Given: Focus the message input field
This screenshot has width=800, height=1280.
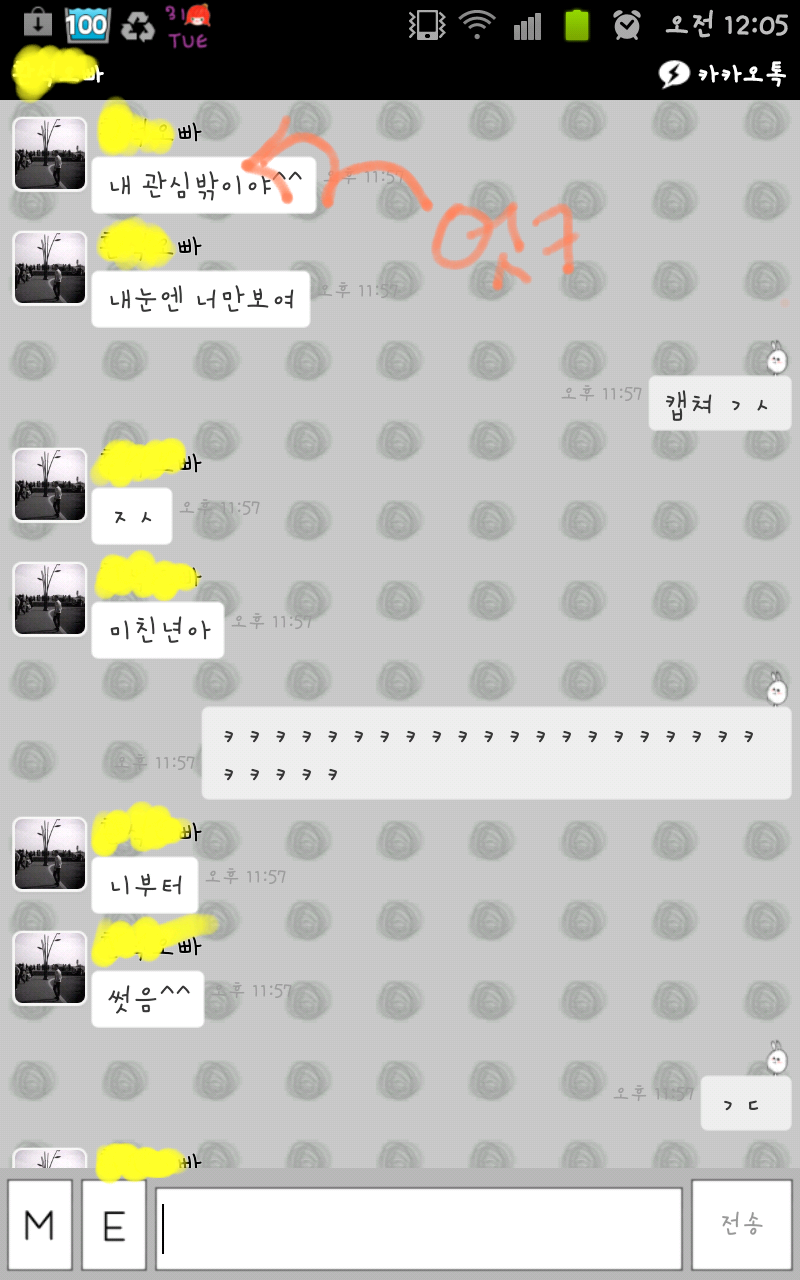Looking at the screenshot, I should [x=419, y=1224].
